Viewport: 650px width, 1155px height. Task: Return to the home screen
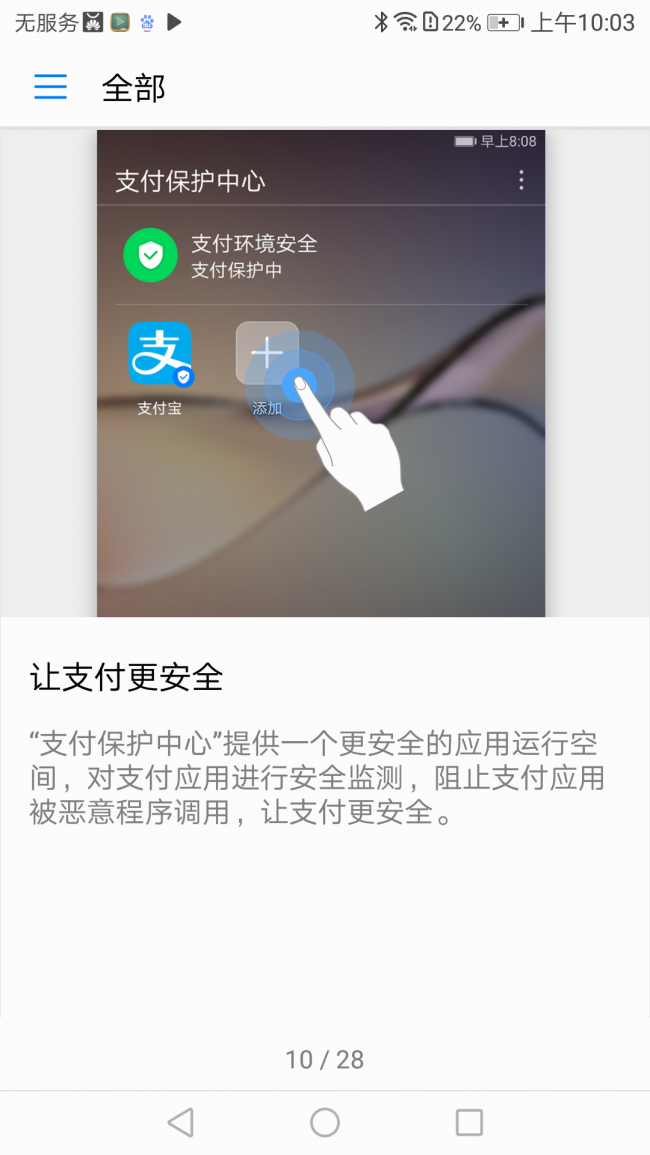(x=325, y=1122)
